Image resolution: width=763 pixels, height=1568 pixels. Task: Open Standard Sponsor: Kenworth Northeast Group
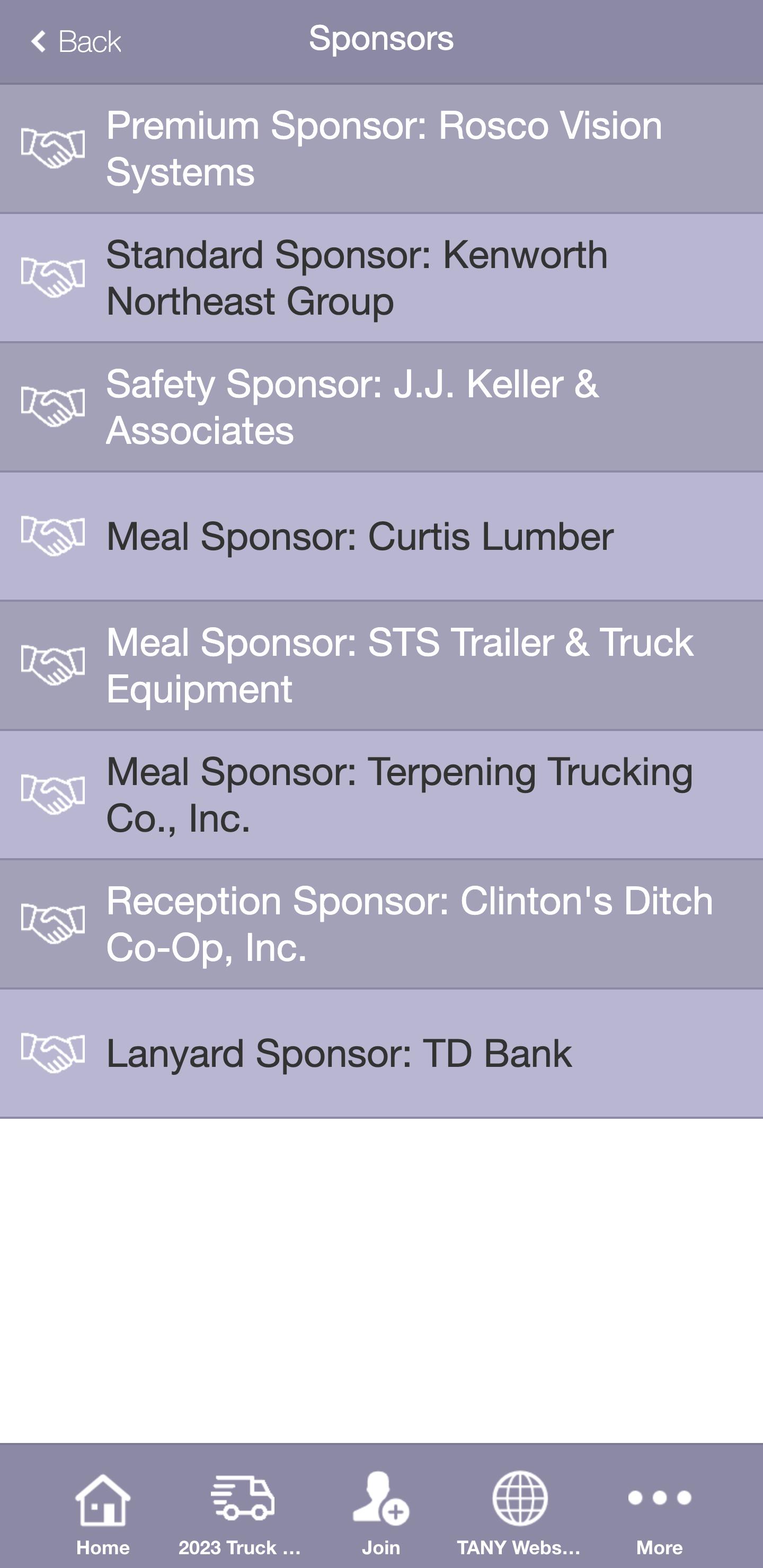381,278
